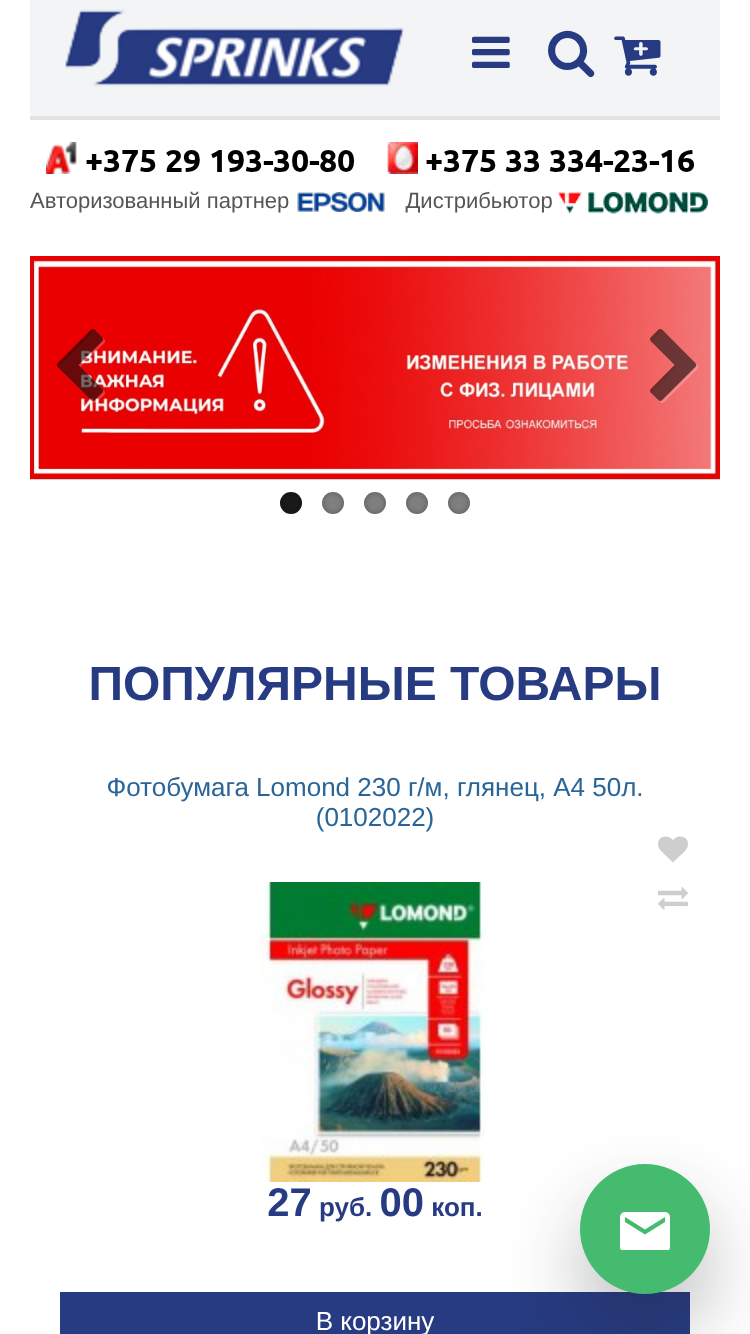Tap the В корзину button
Screen dimensions: 750x1334
[375, 1313]
